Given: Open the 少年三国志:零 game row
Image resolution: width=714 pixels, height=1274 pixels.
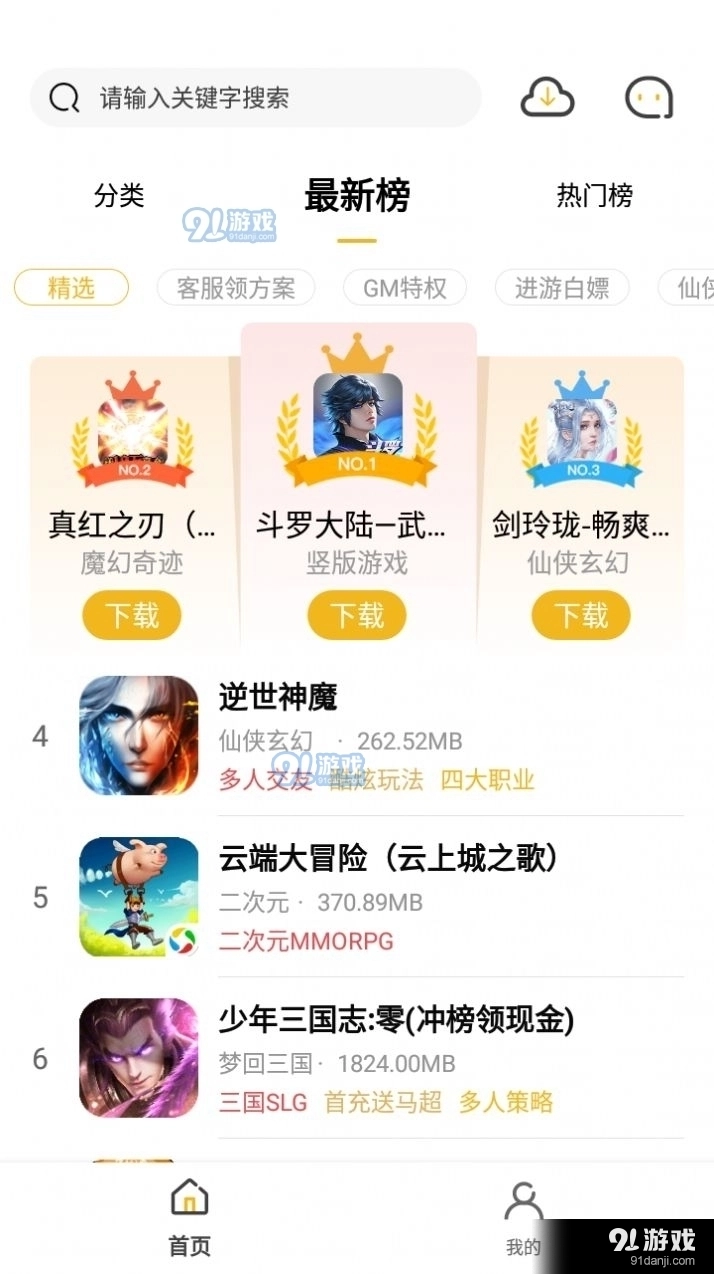Looking at the screenshot, I should point(380,1058).
